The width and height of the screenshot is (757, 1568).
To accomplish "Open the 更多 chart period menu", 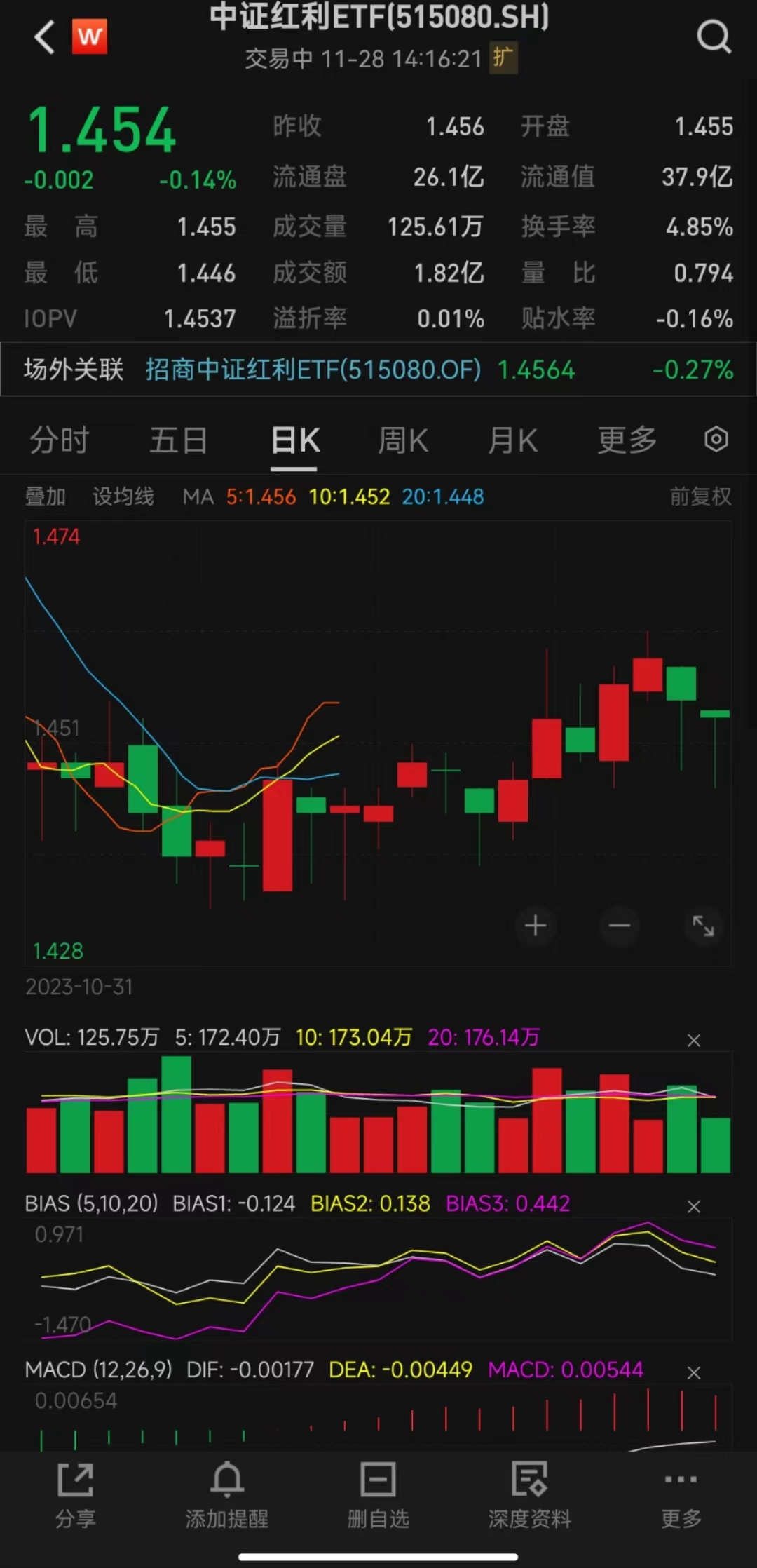I will (626, 440).
